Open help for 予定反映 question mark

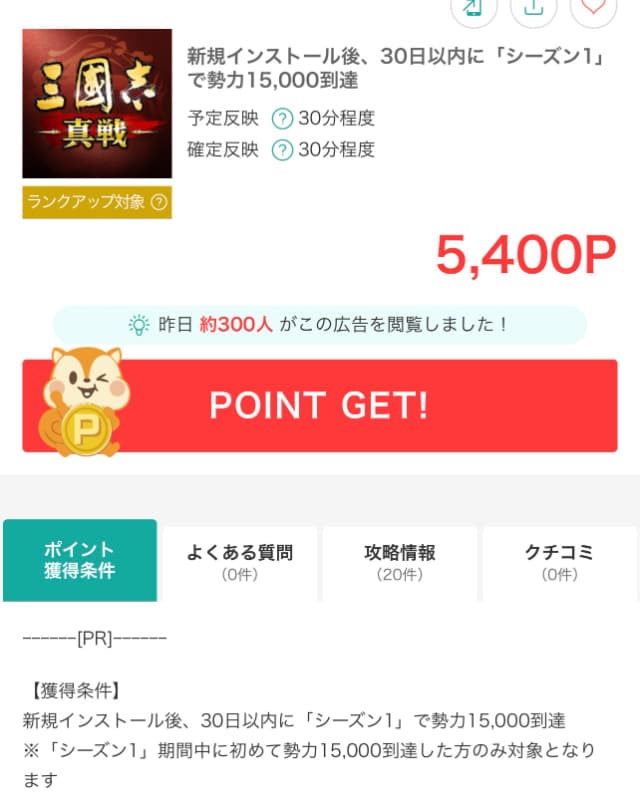pyautogui.click(x=282, y=119)
